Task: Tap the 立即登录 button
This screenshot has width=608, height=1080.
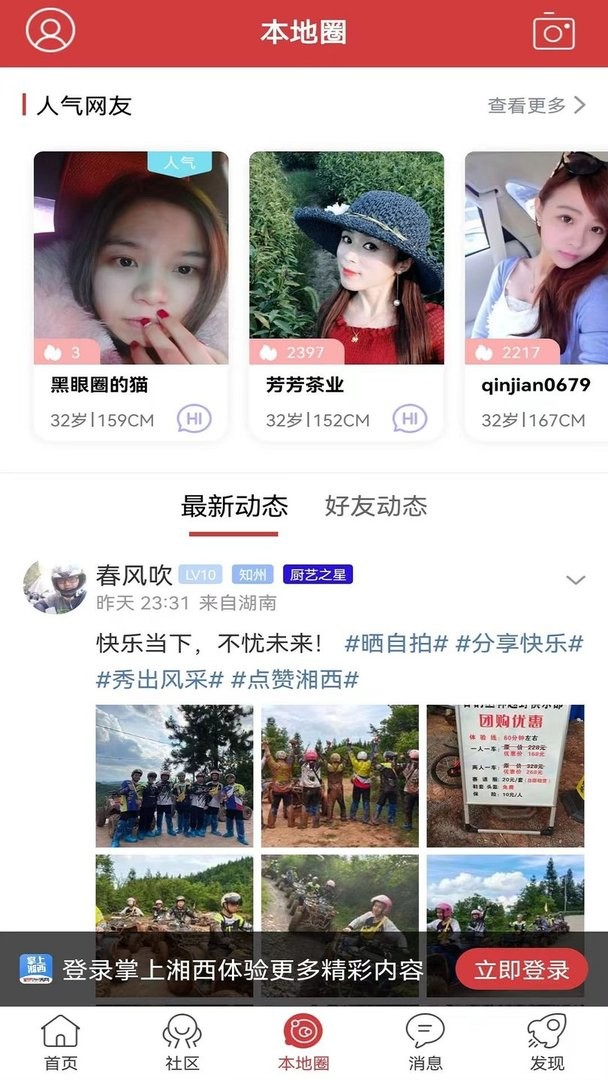Action: tap(521, 969)
